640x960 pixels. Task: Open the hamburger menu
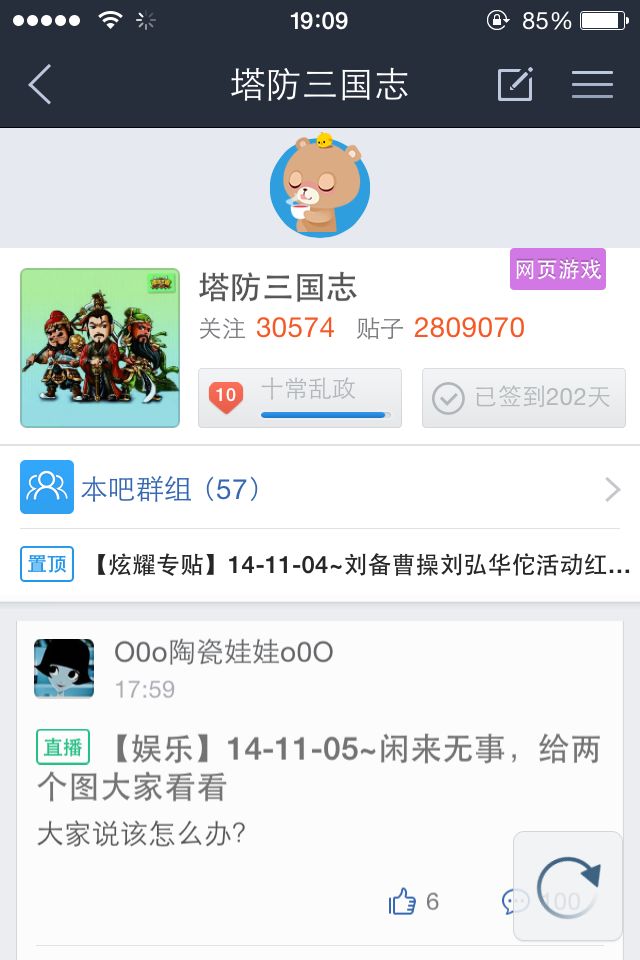tap(592, 84)
